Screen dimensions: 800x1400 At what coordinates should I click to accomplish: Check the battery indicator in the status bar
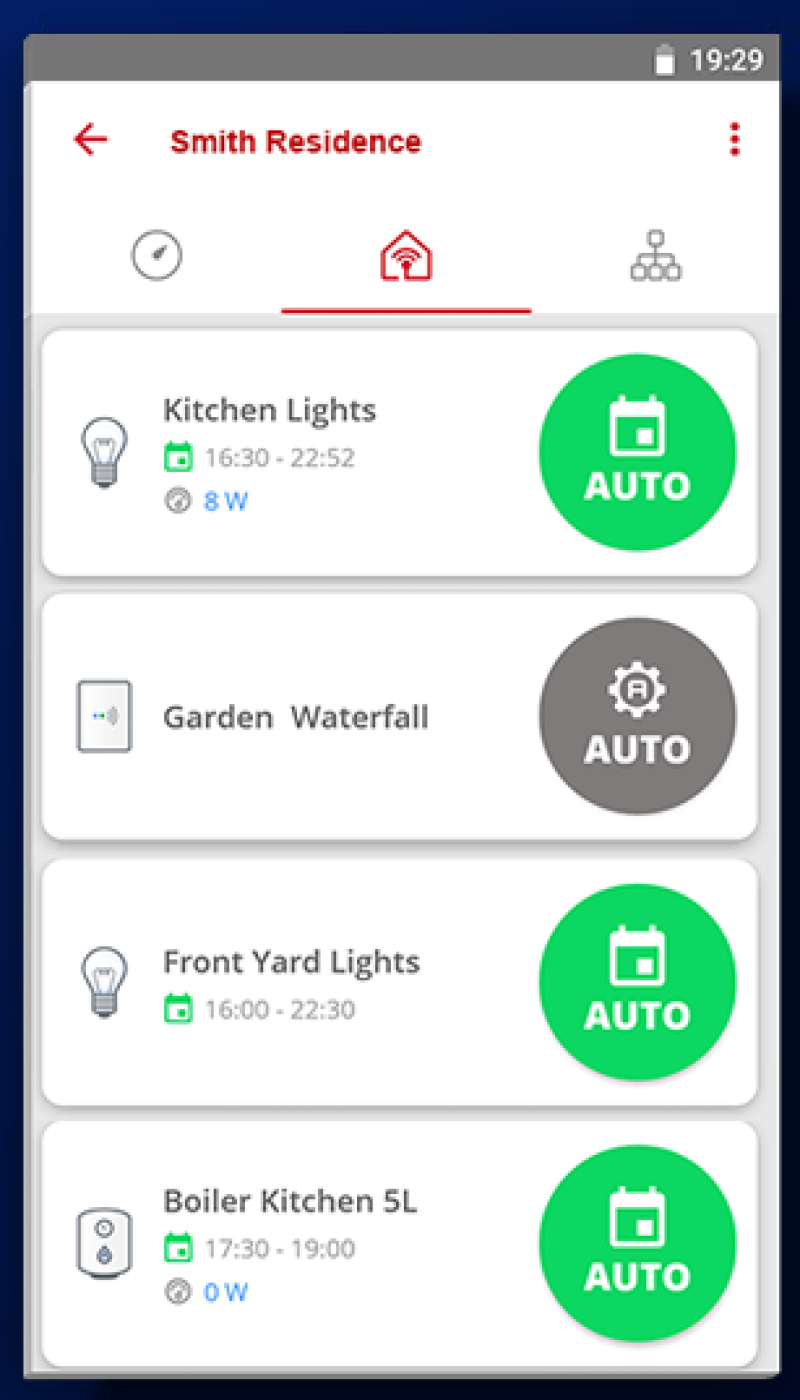(x=666, y=60)
